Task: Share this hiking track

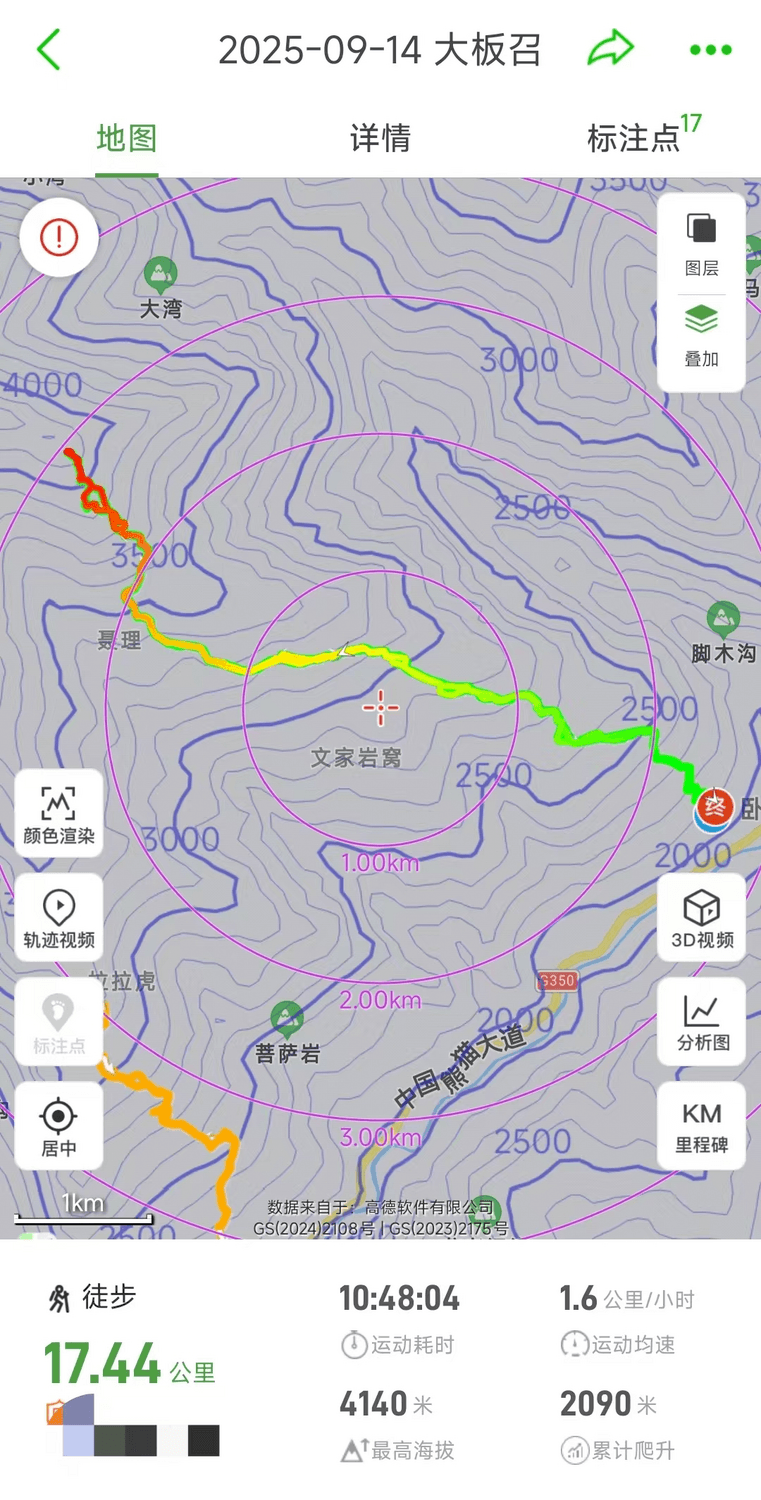Action: point(610,49)
